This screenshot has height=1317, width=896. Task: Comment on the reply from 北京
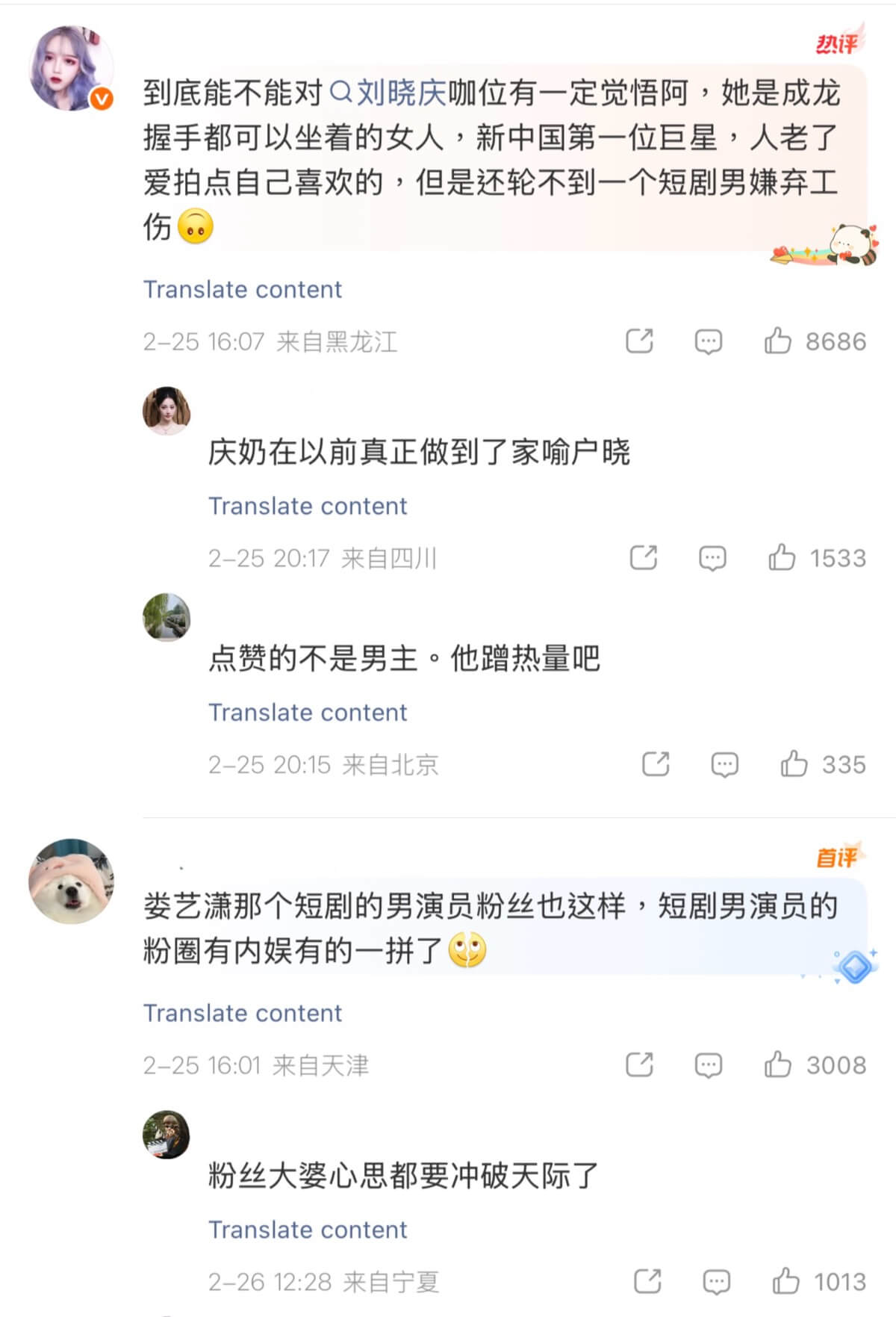point(724,764)
